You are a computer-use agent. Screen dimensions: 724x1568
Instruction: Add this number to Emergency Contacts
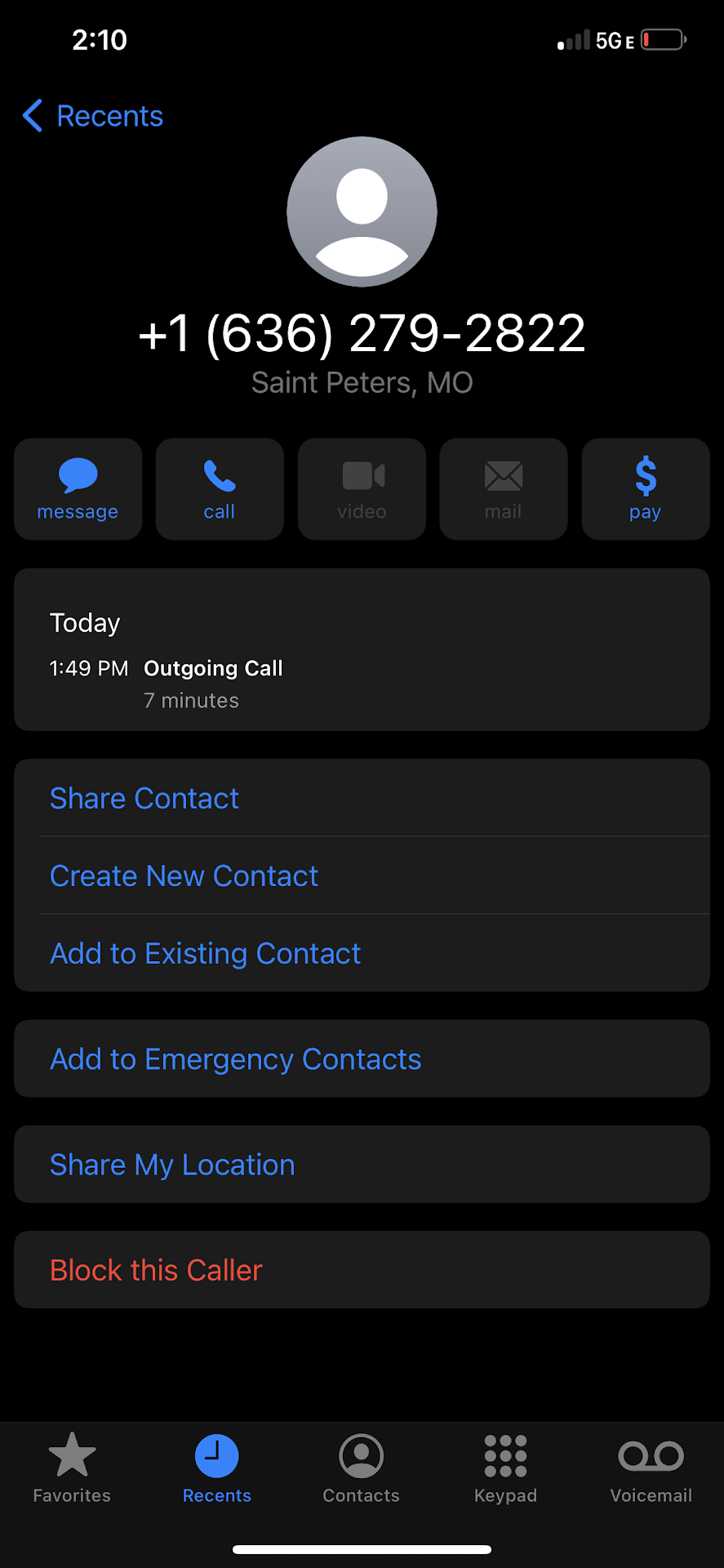point(235,1058)
